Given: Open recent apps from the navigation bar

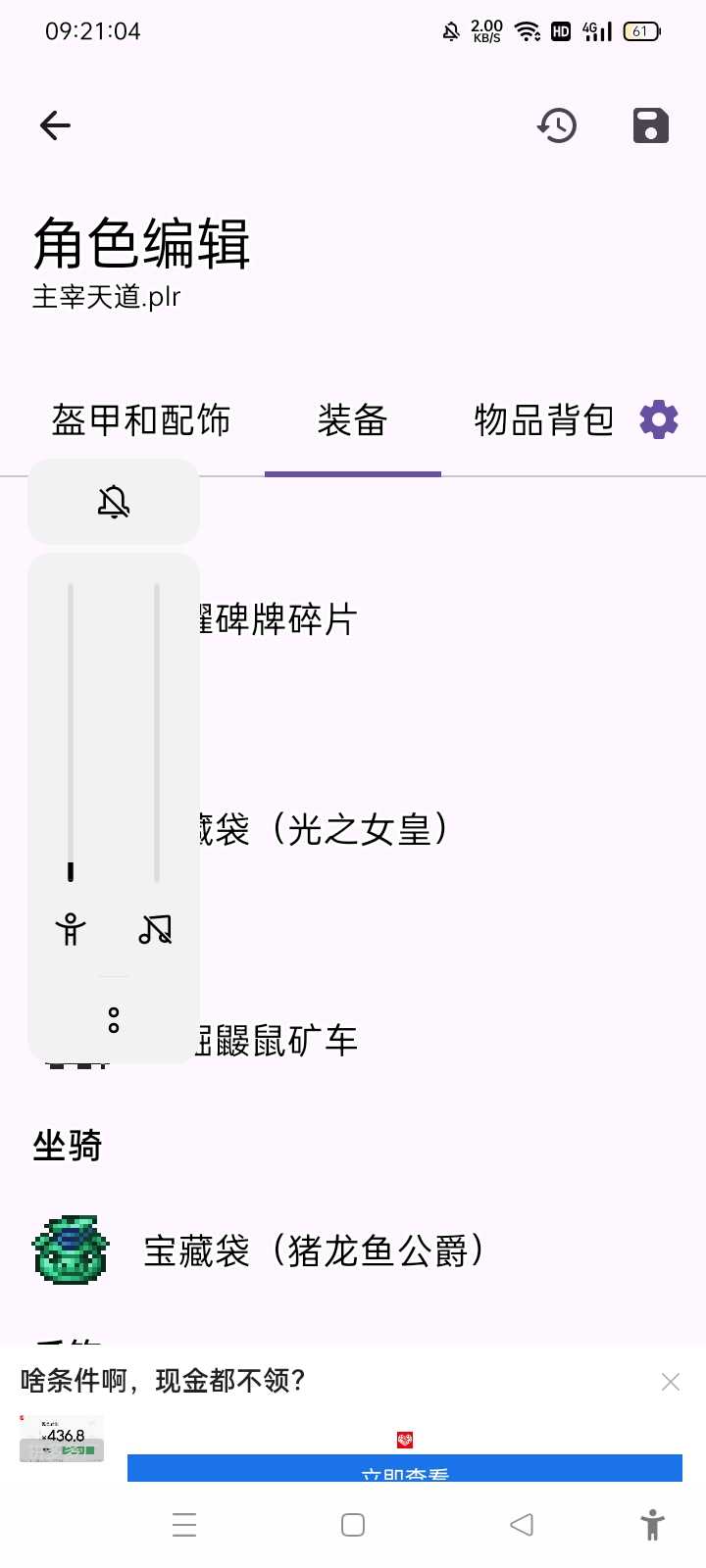Looking at the screenshot, I should click(184, 1525).
